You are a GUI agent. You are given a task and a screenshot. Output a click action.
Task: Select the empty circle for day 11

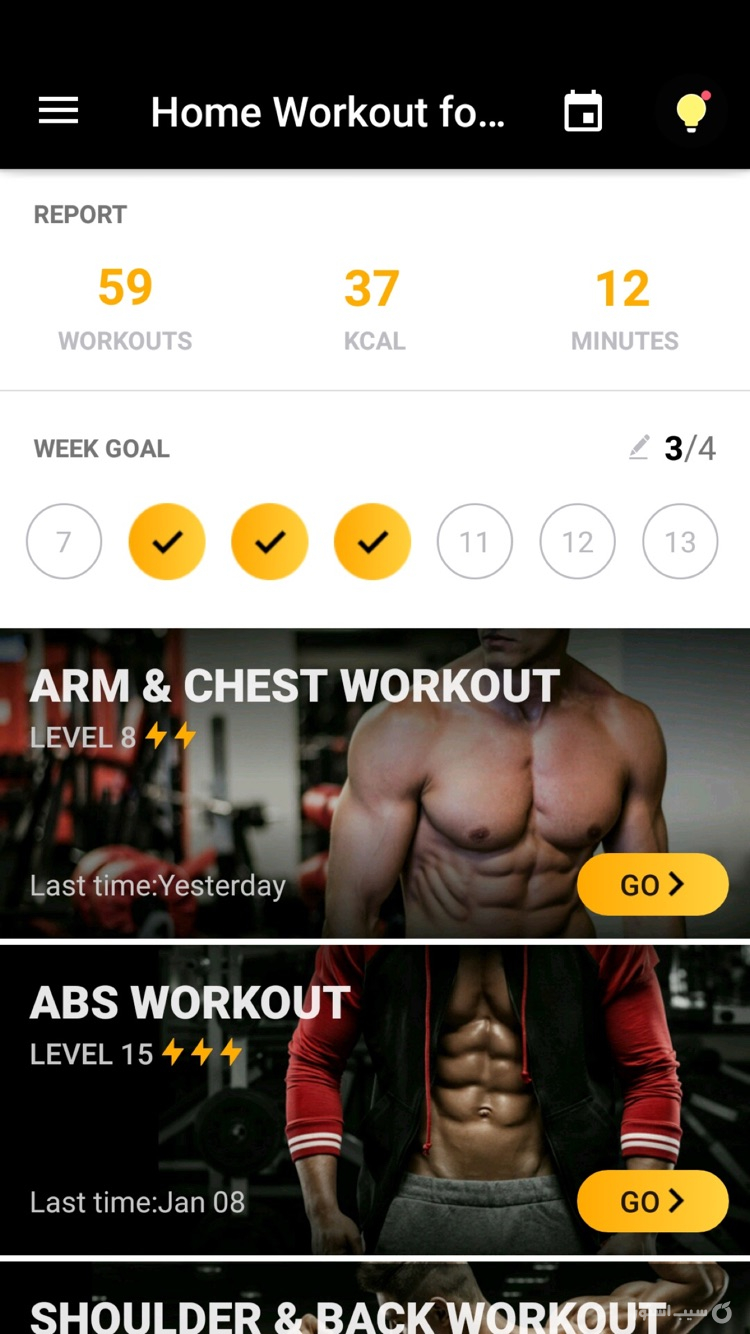click(475, 541)
